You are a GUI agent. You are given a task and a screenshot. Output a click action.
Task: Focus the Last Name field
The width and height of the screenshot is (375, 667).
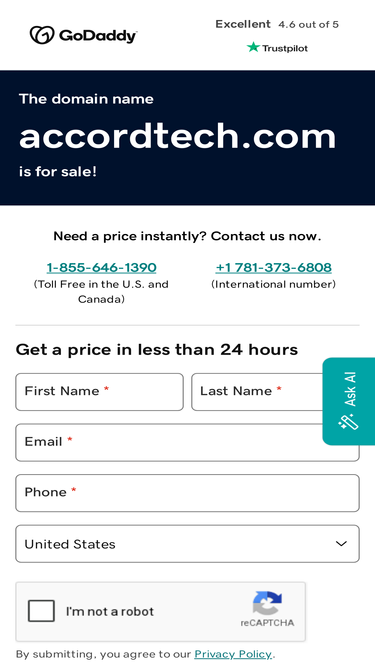[x=257, y=392]
